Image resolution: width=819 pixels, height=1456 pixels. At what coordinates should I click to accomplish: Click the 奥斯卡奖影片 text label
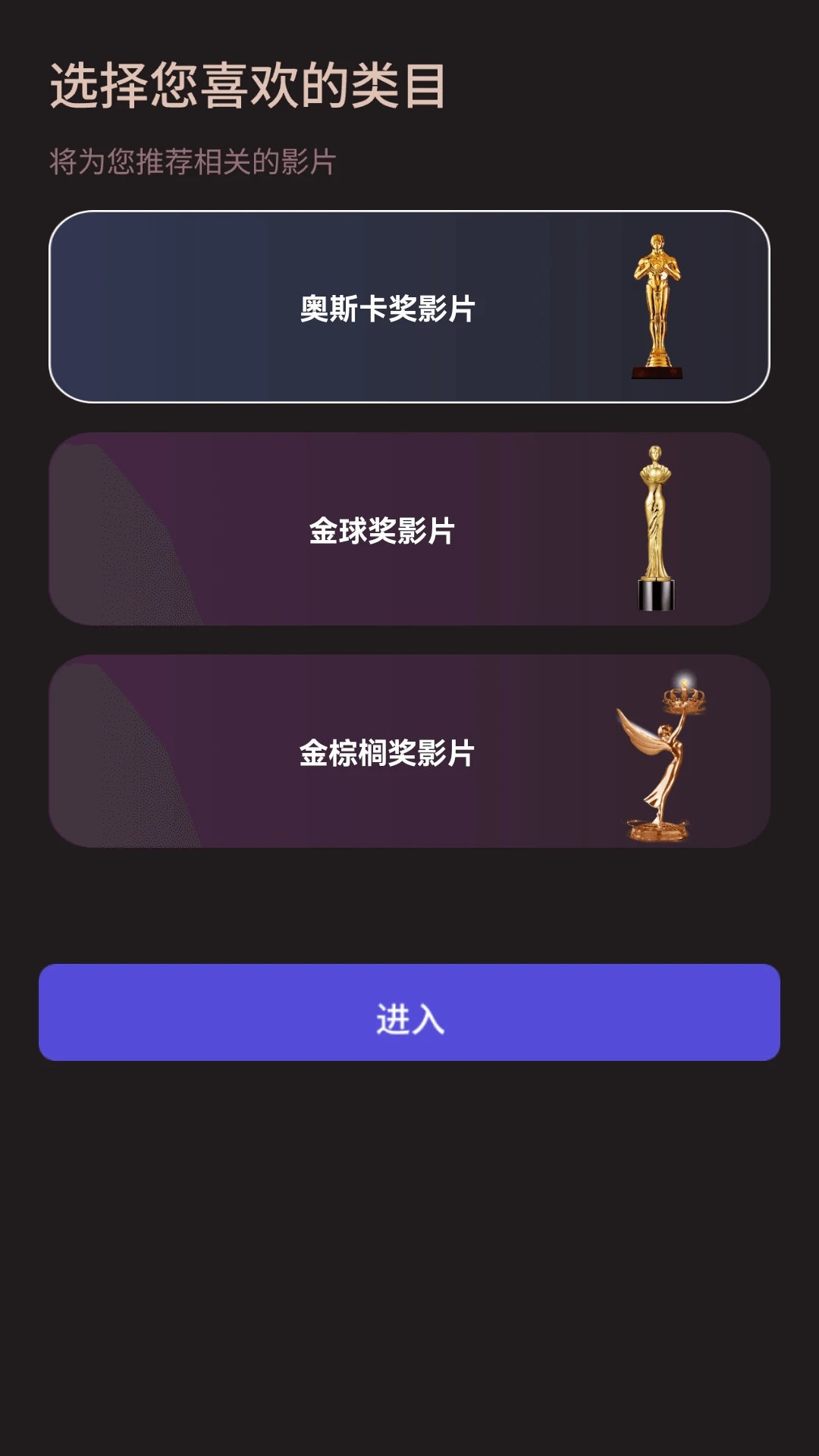coord(387,309)
